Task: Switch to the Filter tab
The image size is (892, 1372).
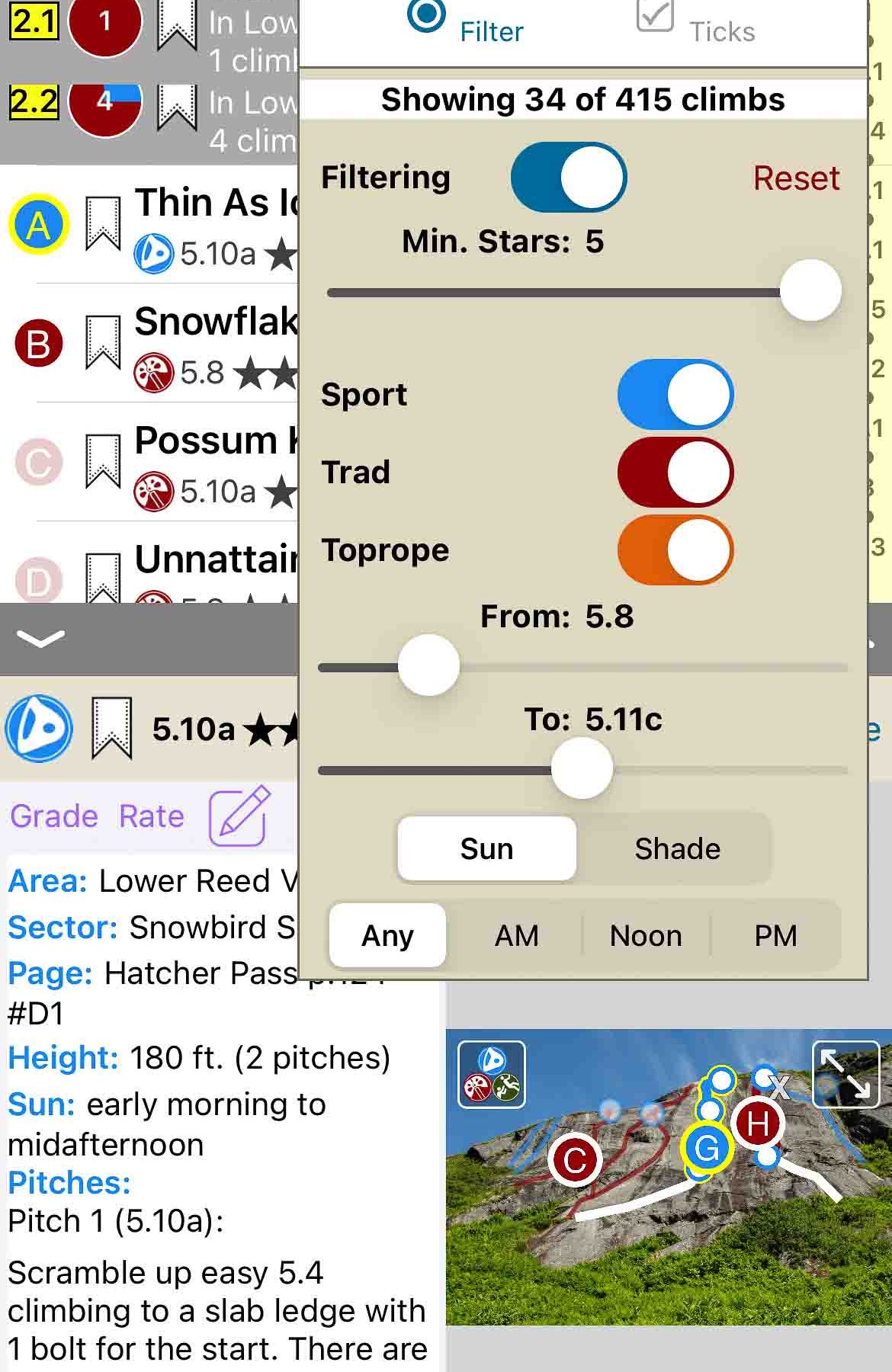Action: coord(467,23)
